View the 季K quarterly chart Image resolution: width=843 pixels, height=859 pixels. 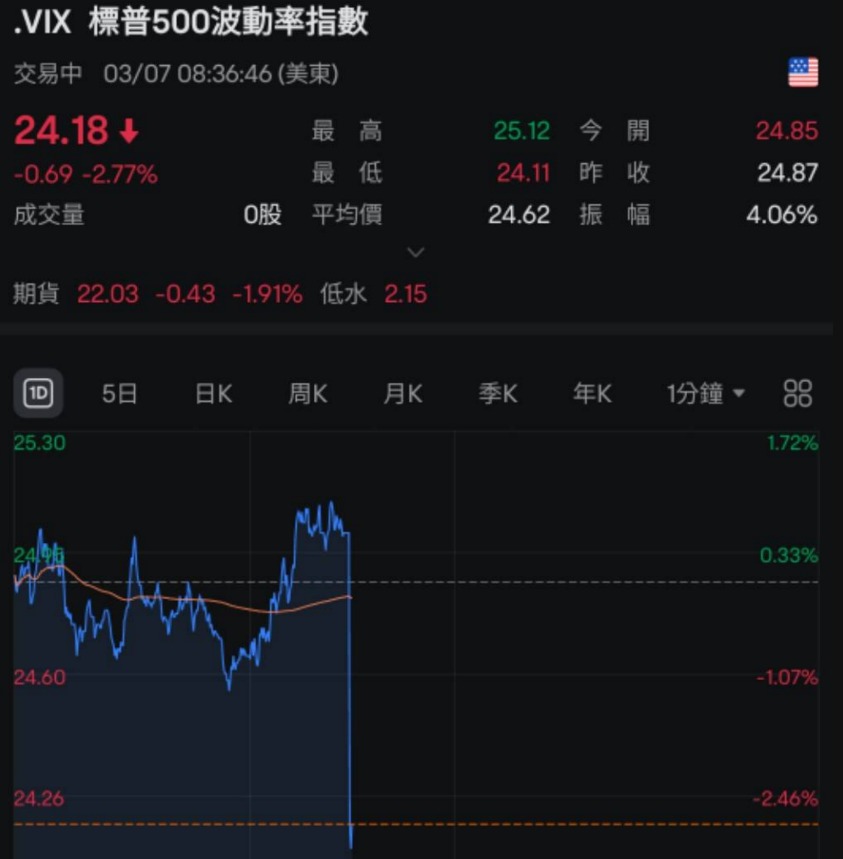click(x=497, y=393)
